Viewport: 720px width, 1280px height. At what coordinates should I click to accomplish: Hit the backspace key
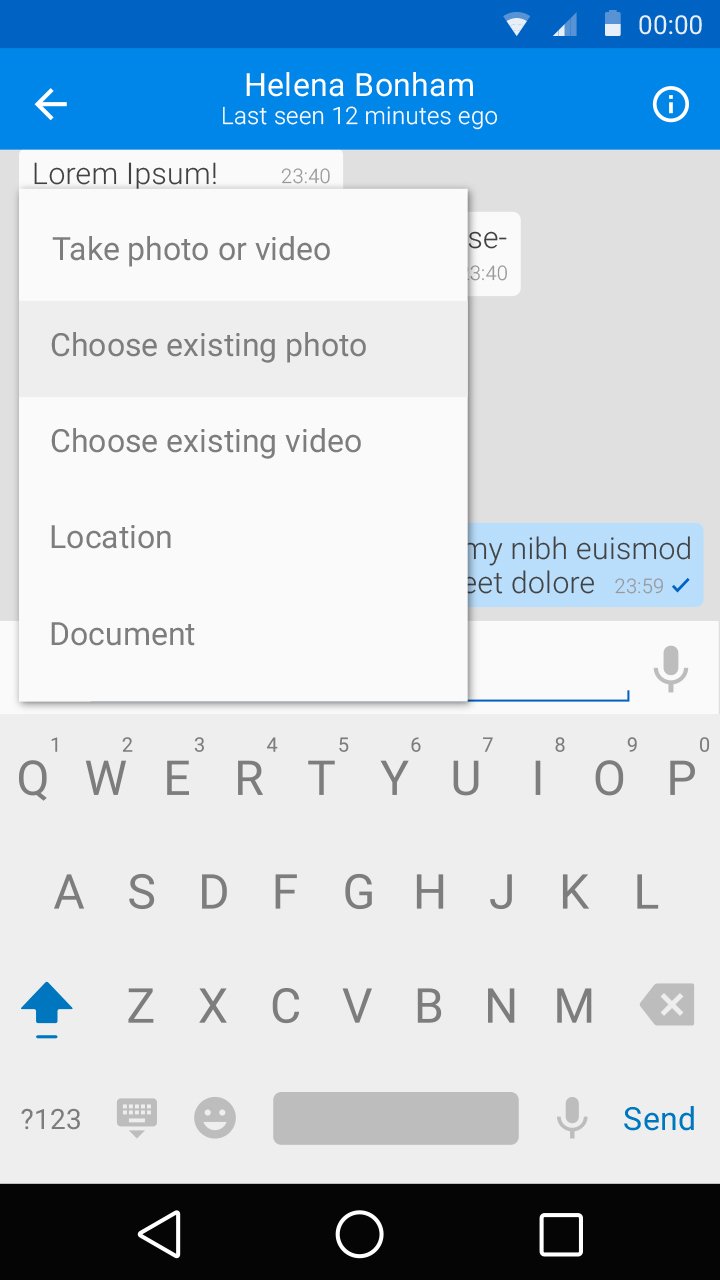pos(667,1005)
